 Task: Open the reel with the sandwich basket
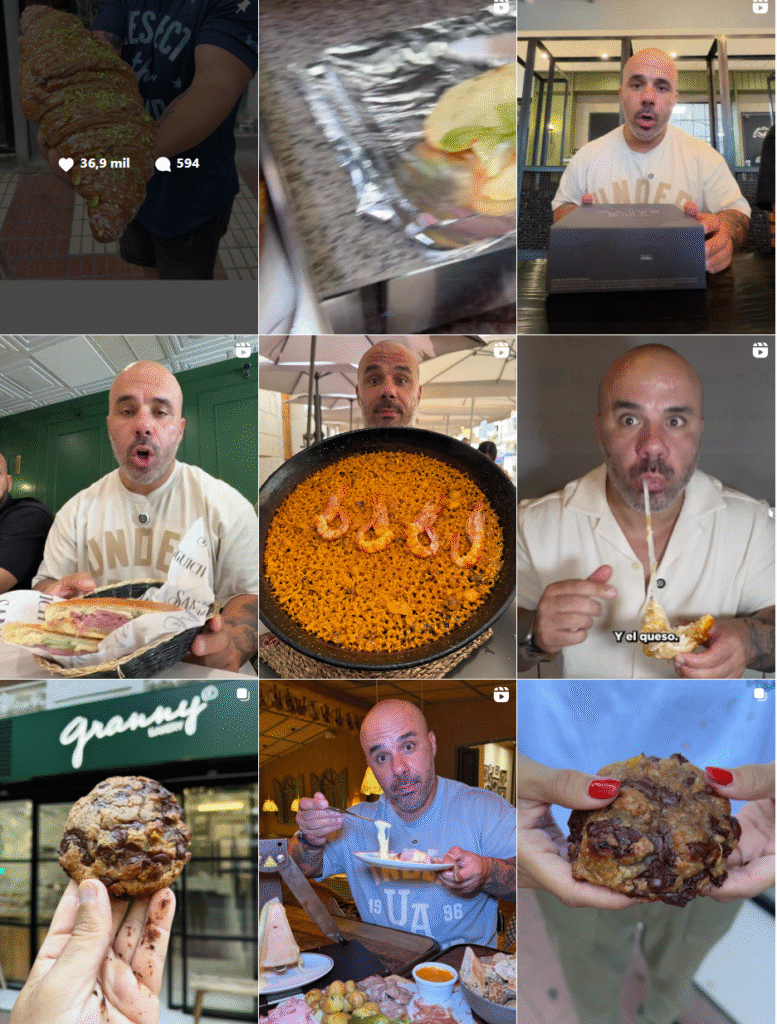pos(128,507)
